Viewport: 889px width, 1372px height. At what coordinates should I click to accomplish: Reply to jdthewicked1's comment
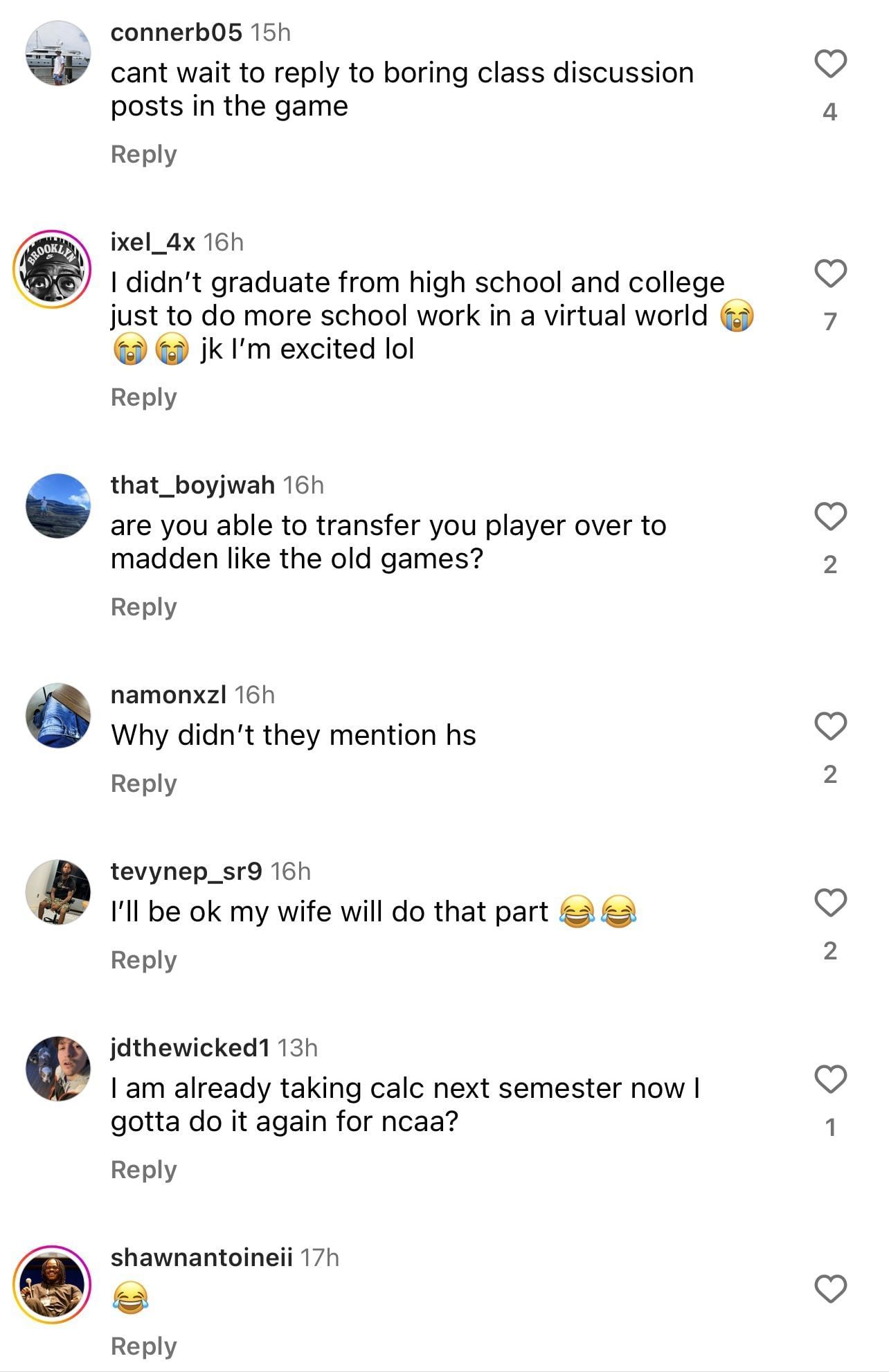click(x=144, y=1170)
